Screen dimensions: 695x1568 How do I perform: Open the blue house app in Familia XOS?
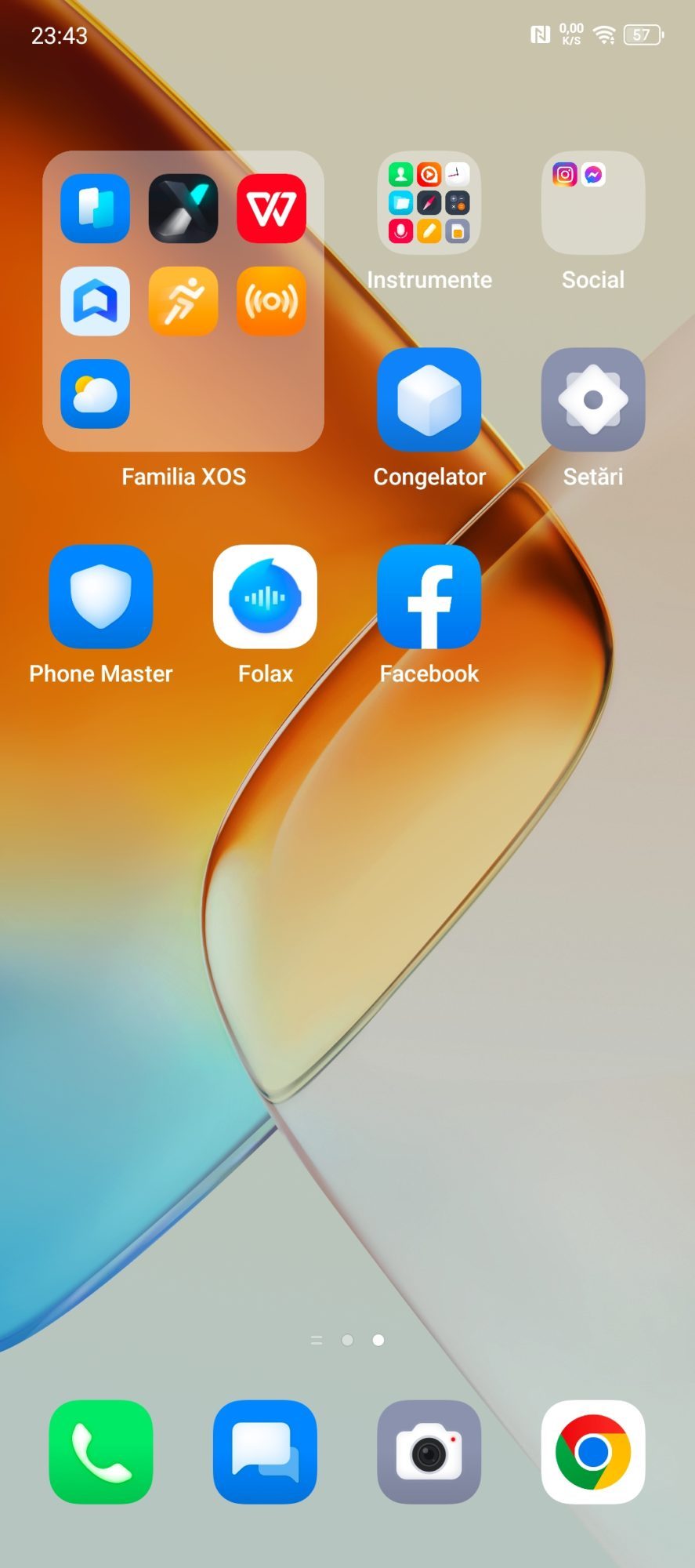(95, 301)
